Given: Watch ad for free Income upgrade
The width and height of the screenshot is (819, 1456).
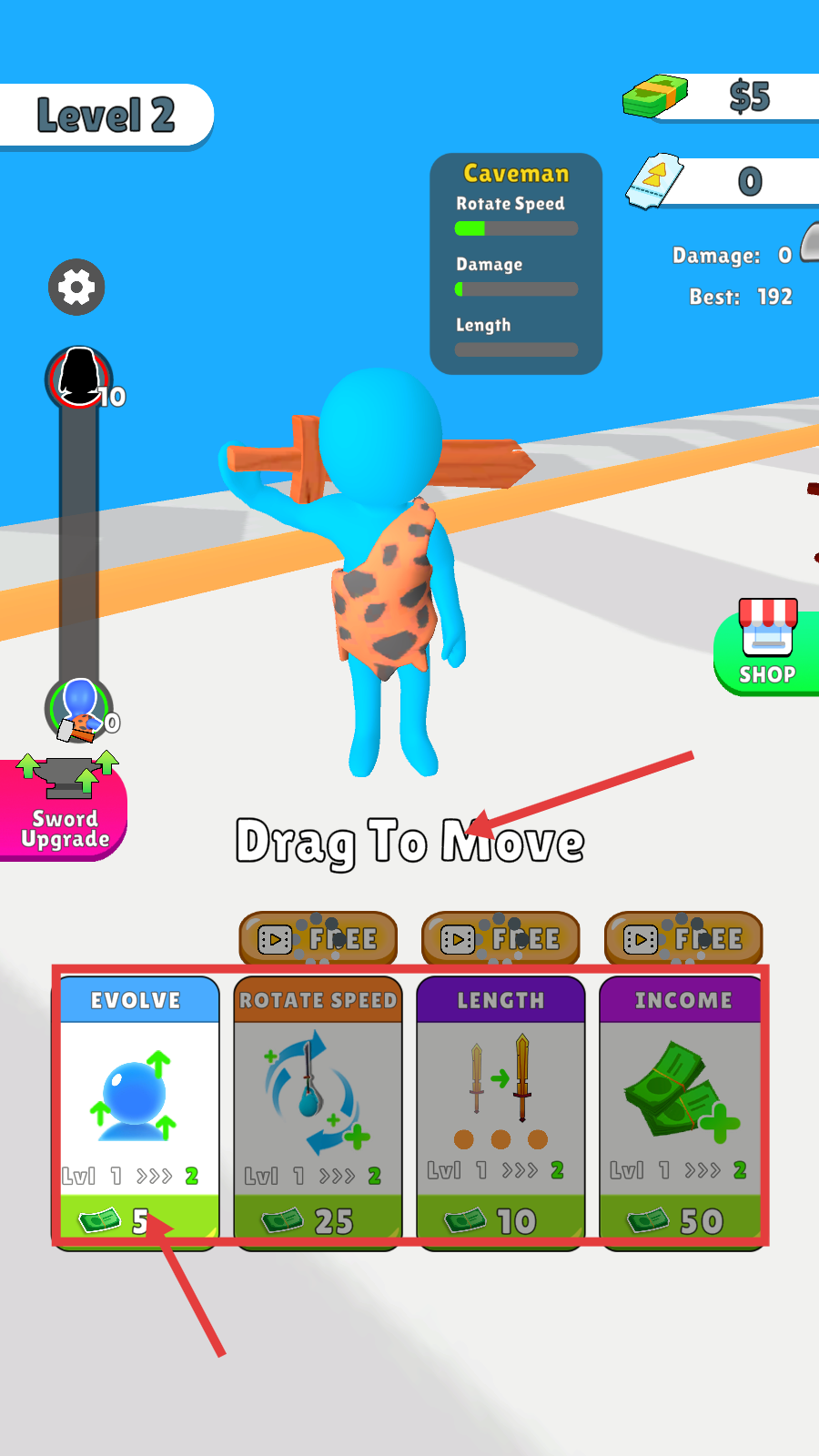Looking at the screenshot, I should (683, 938).
